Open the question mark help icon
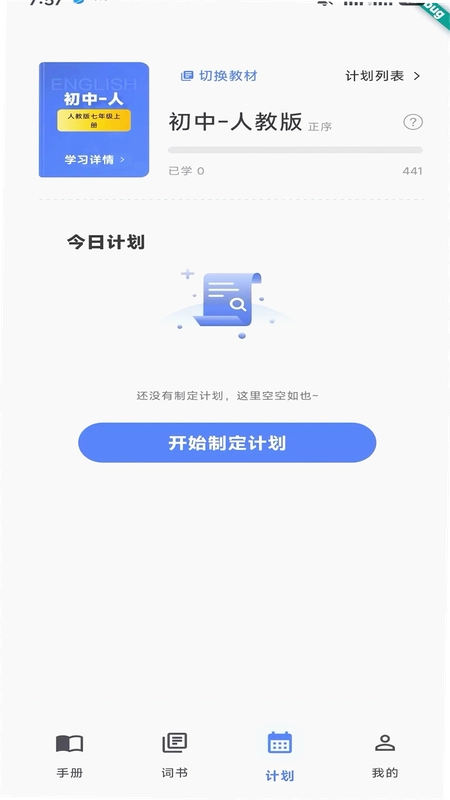The image size is (450, 800). pyautogui.click(x=413, y=122)
